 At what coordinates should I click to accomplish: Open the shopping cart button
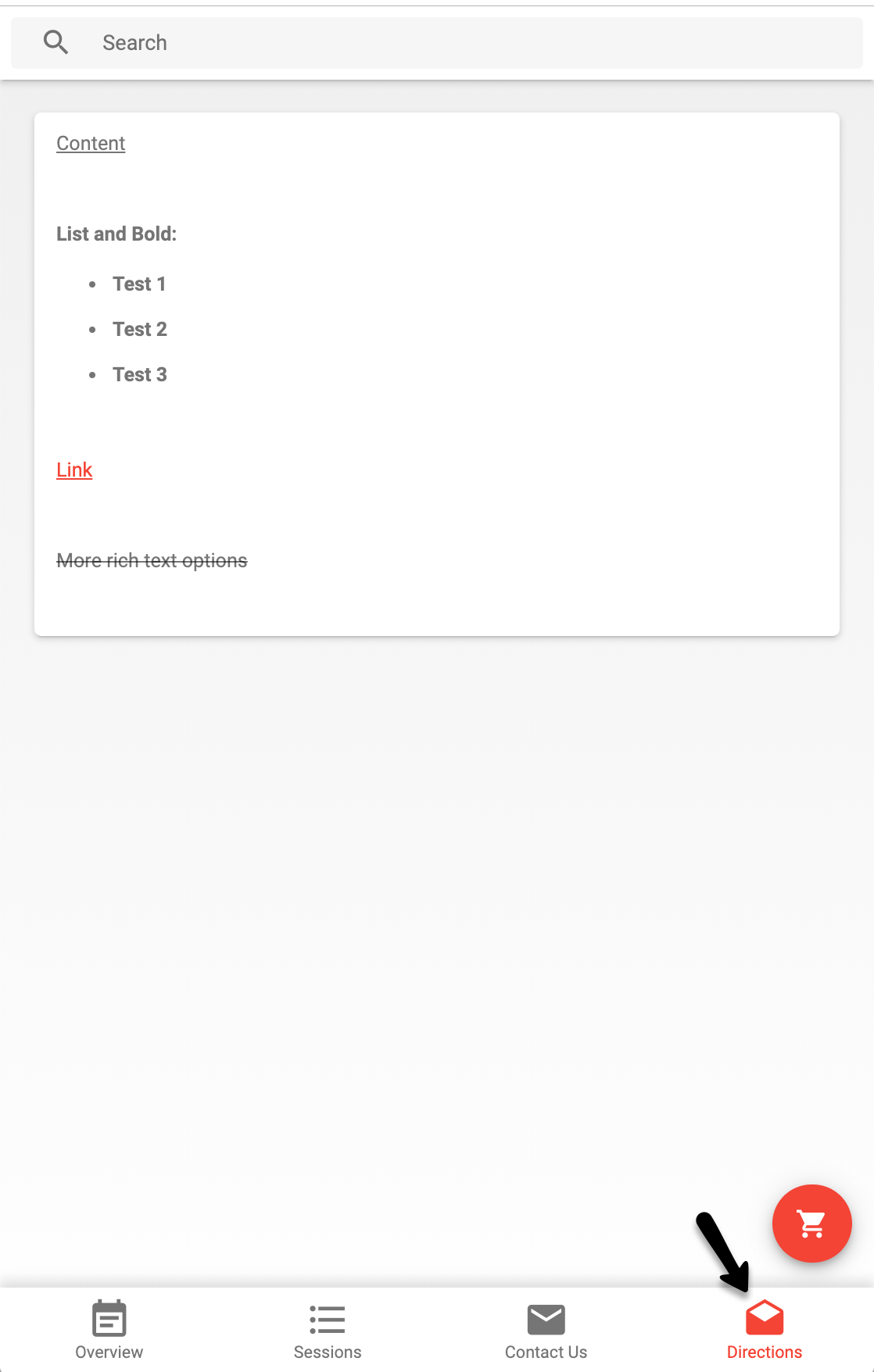[x=811, y=1224]
